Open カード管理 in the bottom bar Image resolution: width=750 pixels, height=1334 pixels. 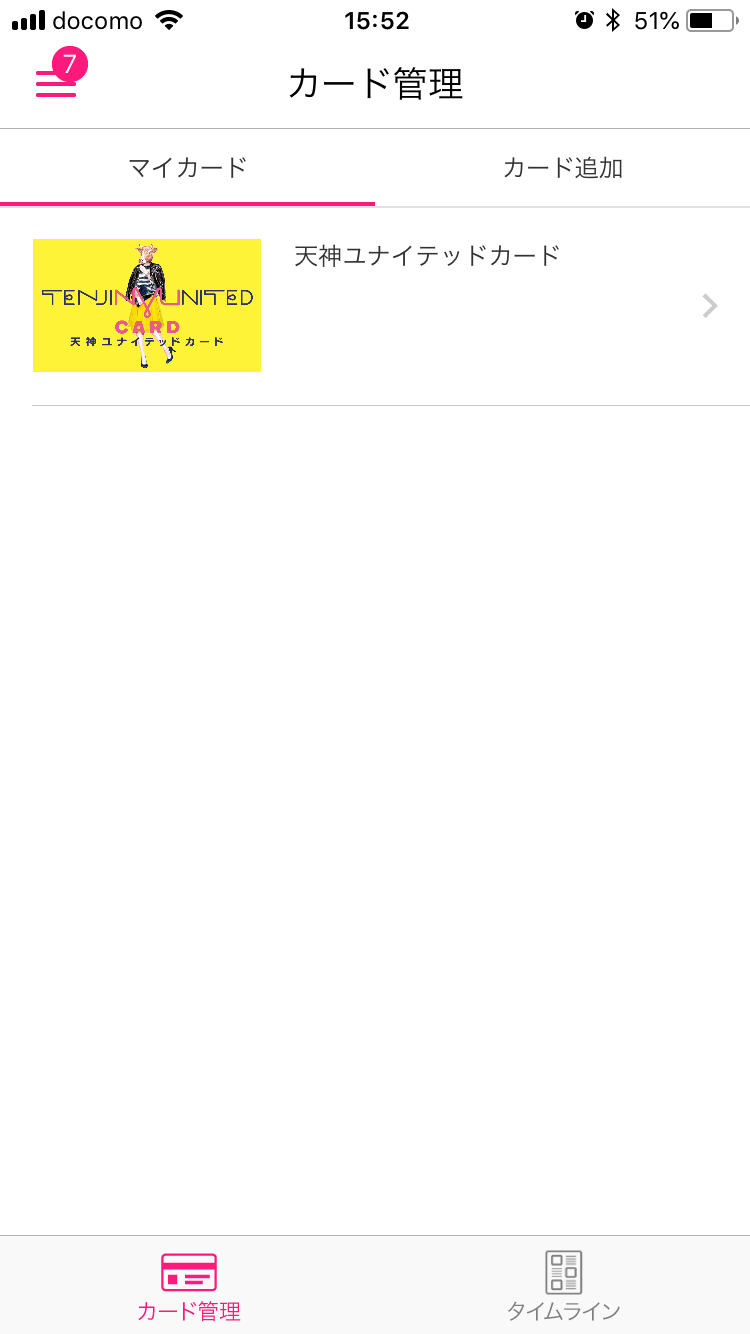pos(188,1286)
